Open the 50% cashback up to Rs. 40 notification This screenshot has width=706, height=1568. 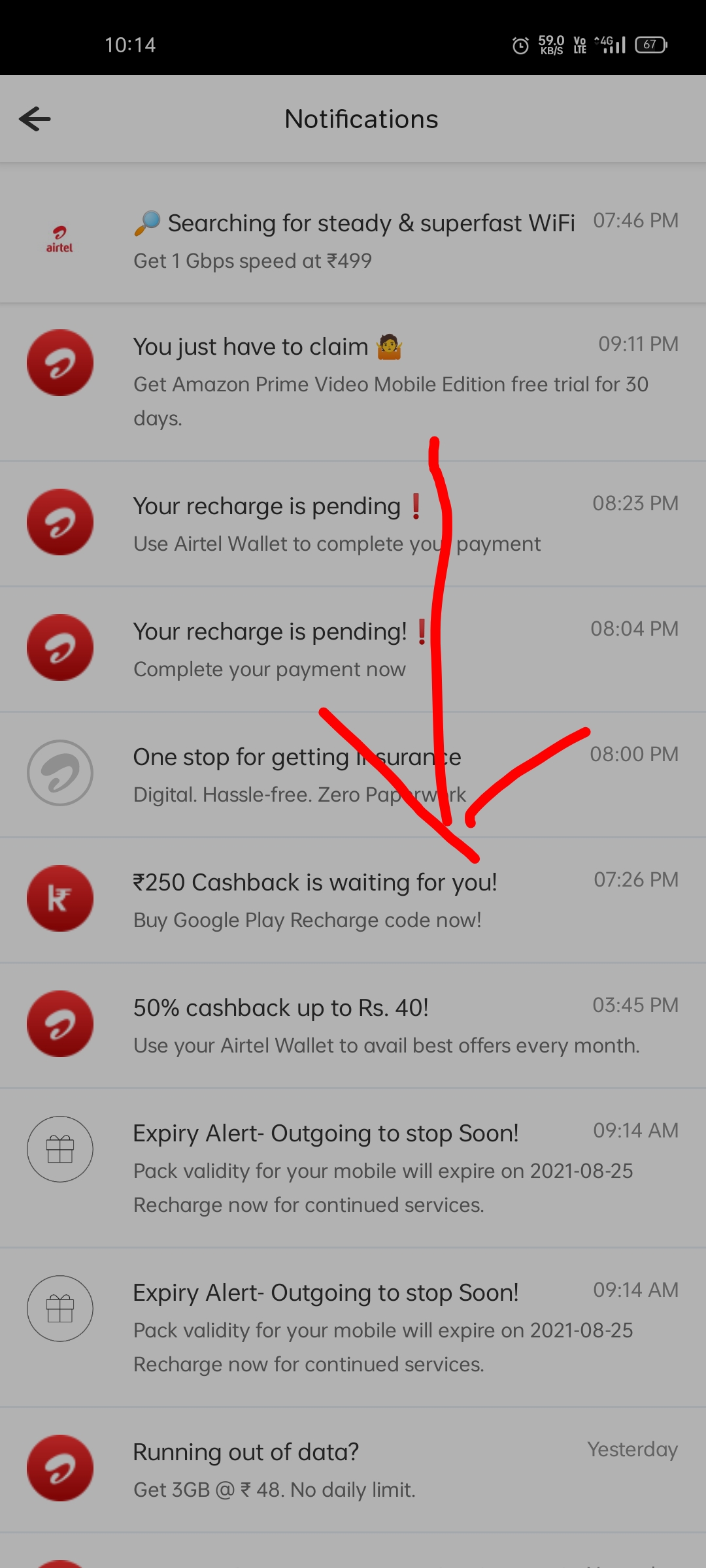353,1025
